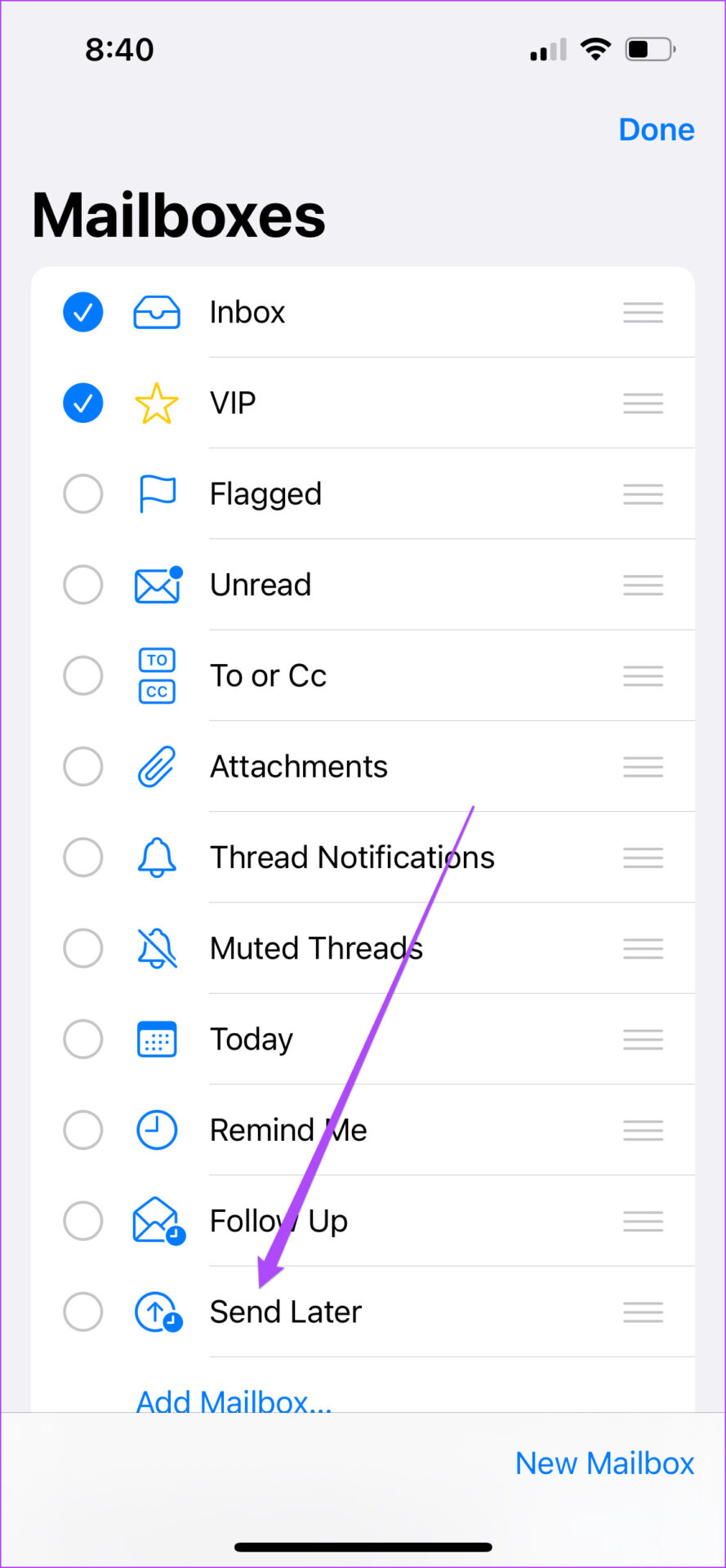Open the Add Mailbox link
Viewport: 726px width, 1568px height.
coord(234,1400)
